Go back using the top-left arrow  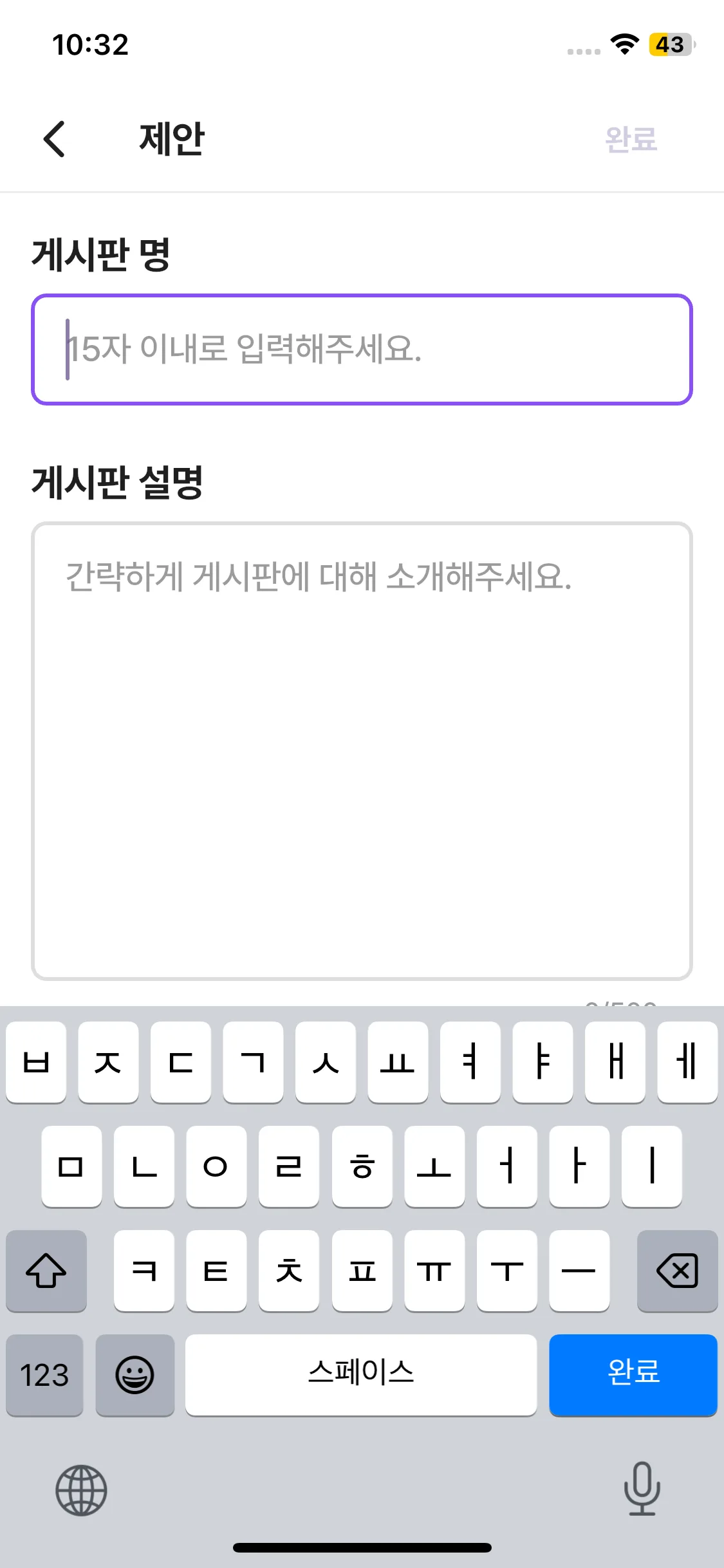(x=54, y=138)
